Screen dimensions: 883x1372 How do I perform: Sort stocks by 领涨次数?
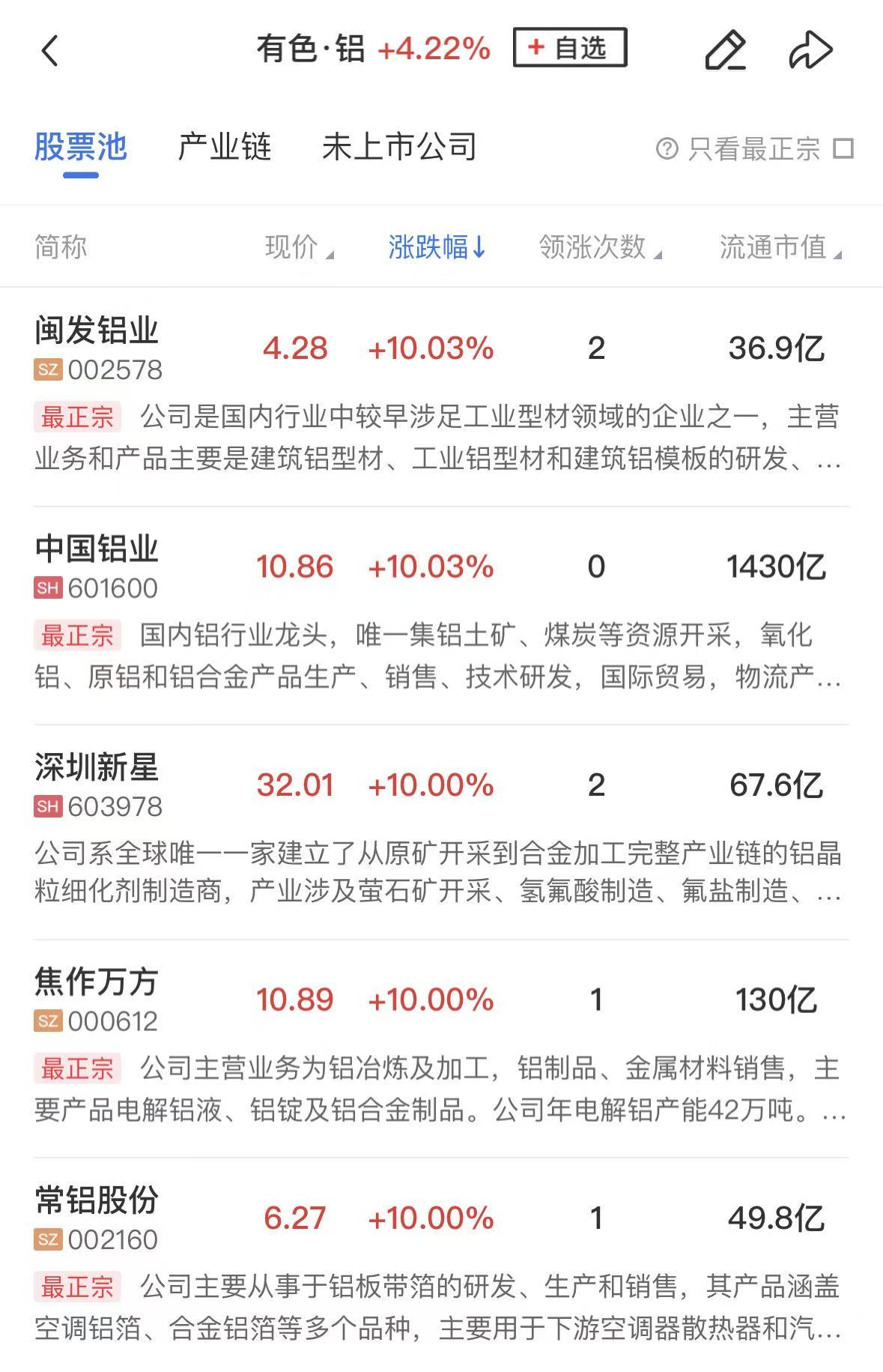pos(599,247)
